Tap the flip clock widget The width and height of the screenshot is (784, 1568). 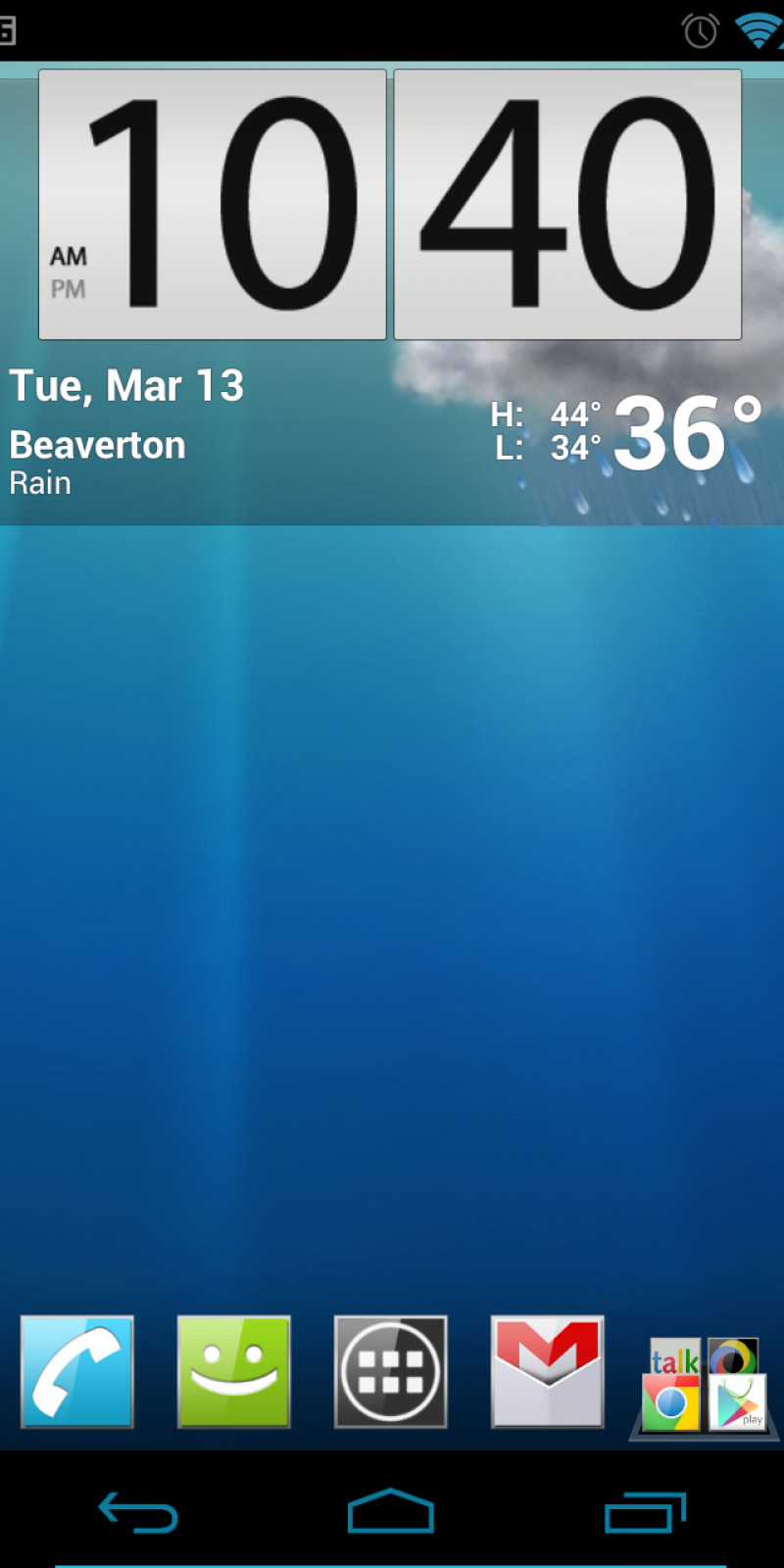[x=390, y=204]
